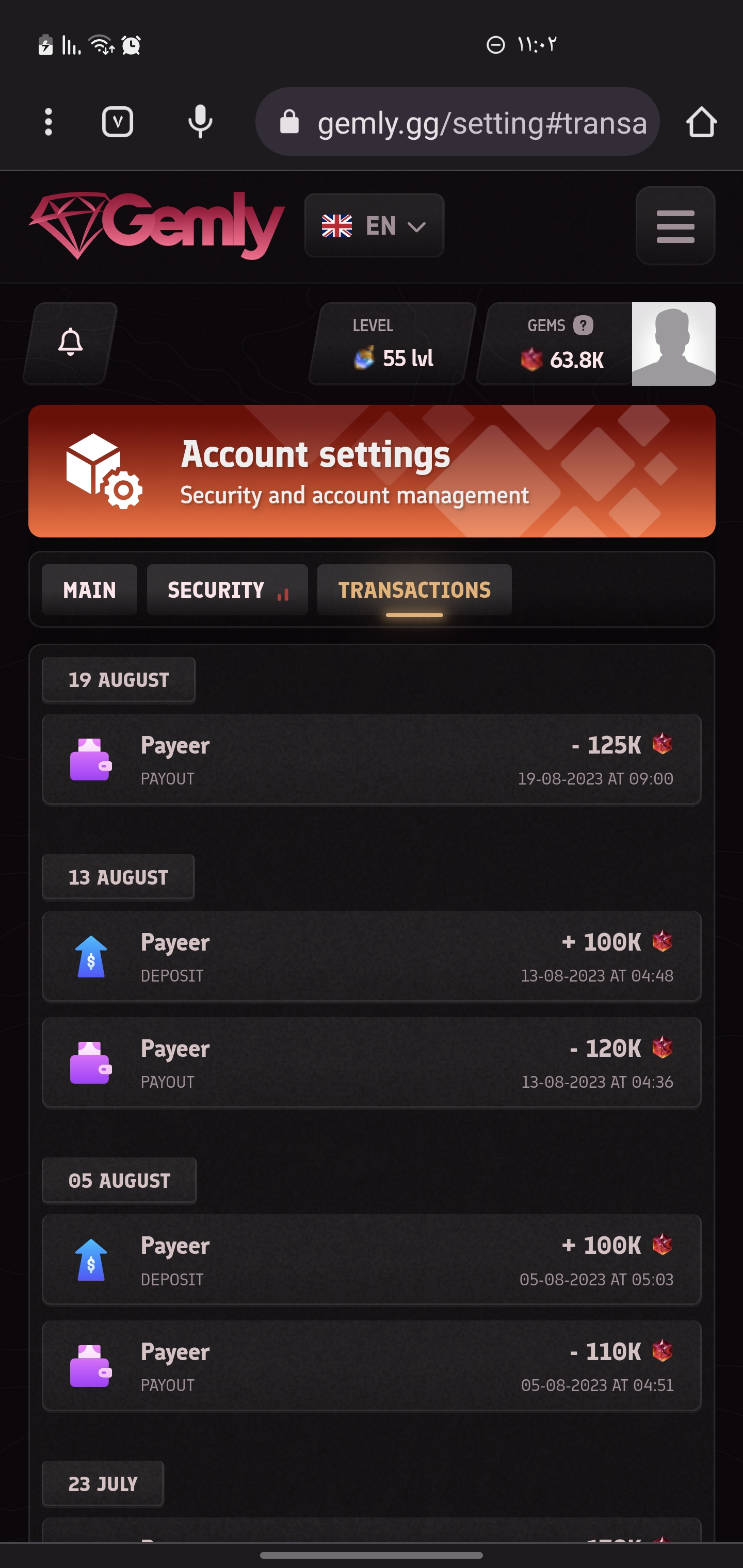Open the hamburger site menu
Image resolution: width=743 pixels, height=1568 pixels.
click(x=675, y=226)
